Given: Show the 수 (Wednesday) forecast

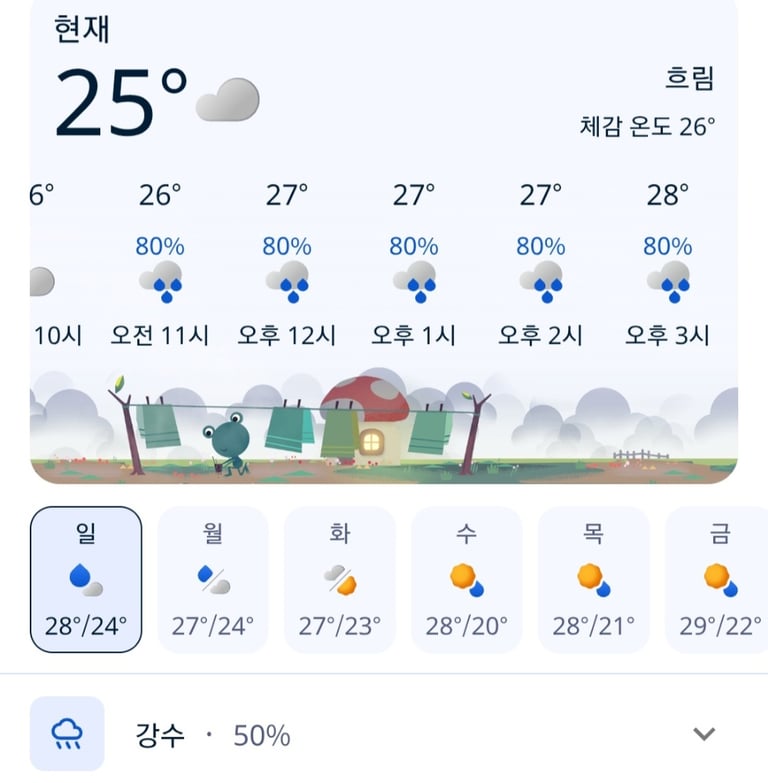Looking at the screenshot, I should coord(466,579).
